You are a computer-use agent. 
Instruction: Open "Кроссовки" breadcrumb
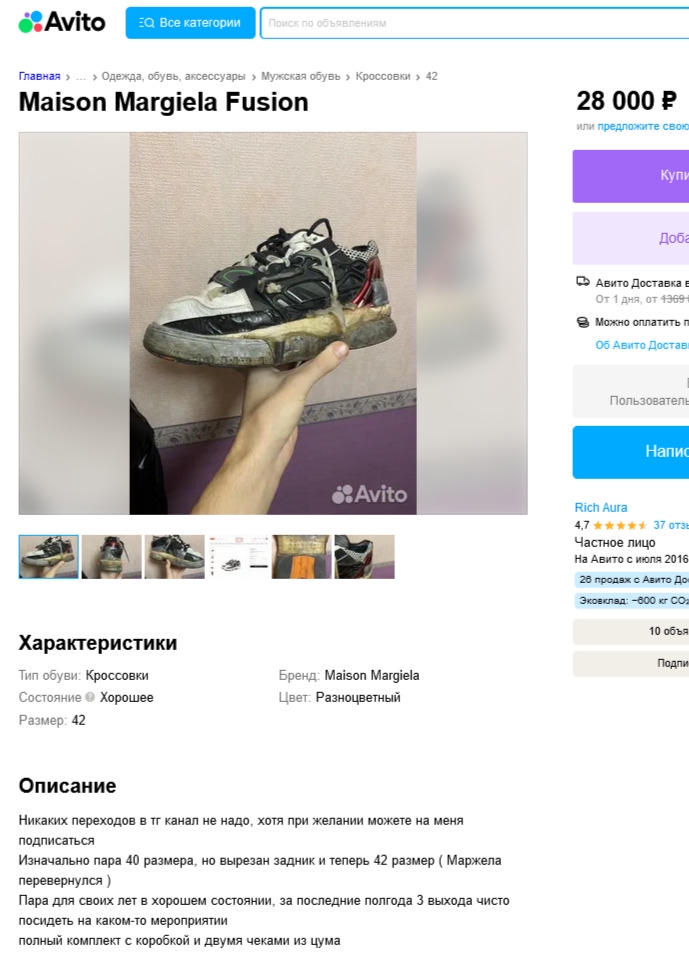(x=383, y=76)
